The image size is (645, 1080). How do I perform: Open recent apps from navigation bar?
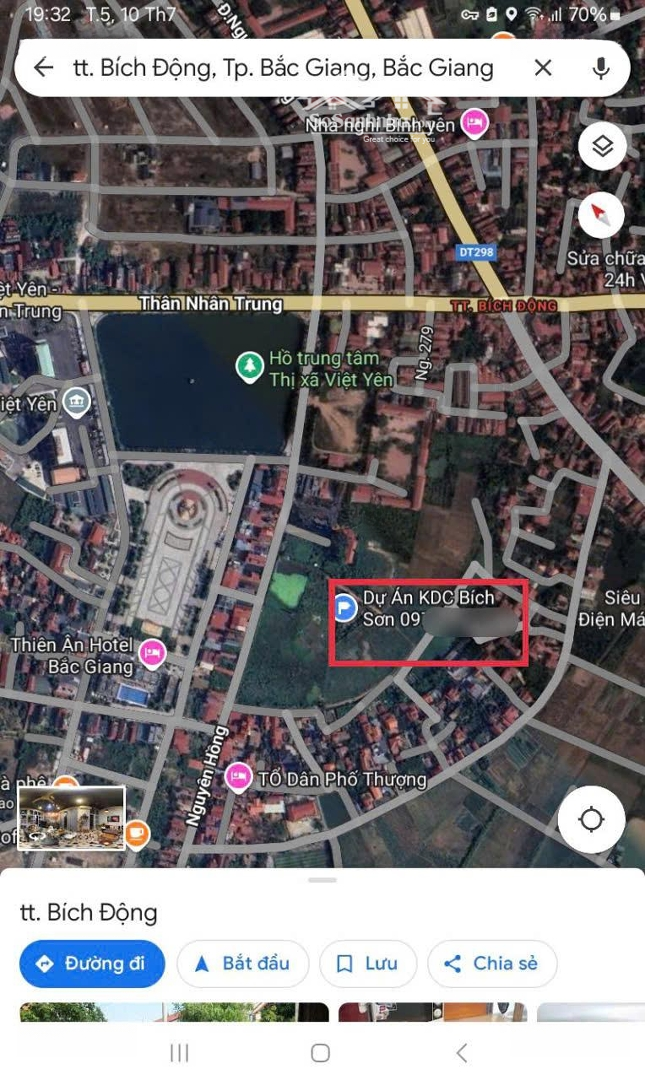(180, 1052)
